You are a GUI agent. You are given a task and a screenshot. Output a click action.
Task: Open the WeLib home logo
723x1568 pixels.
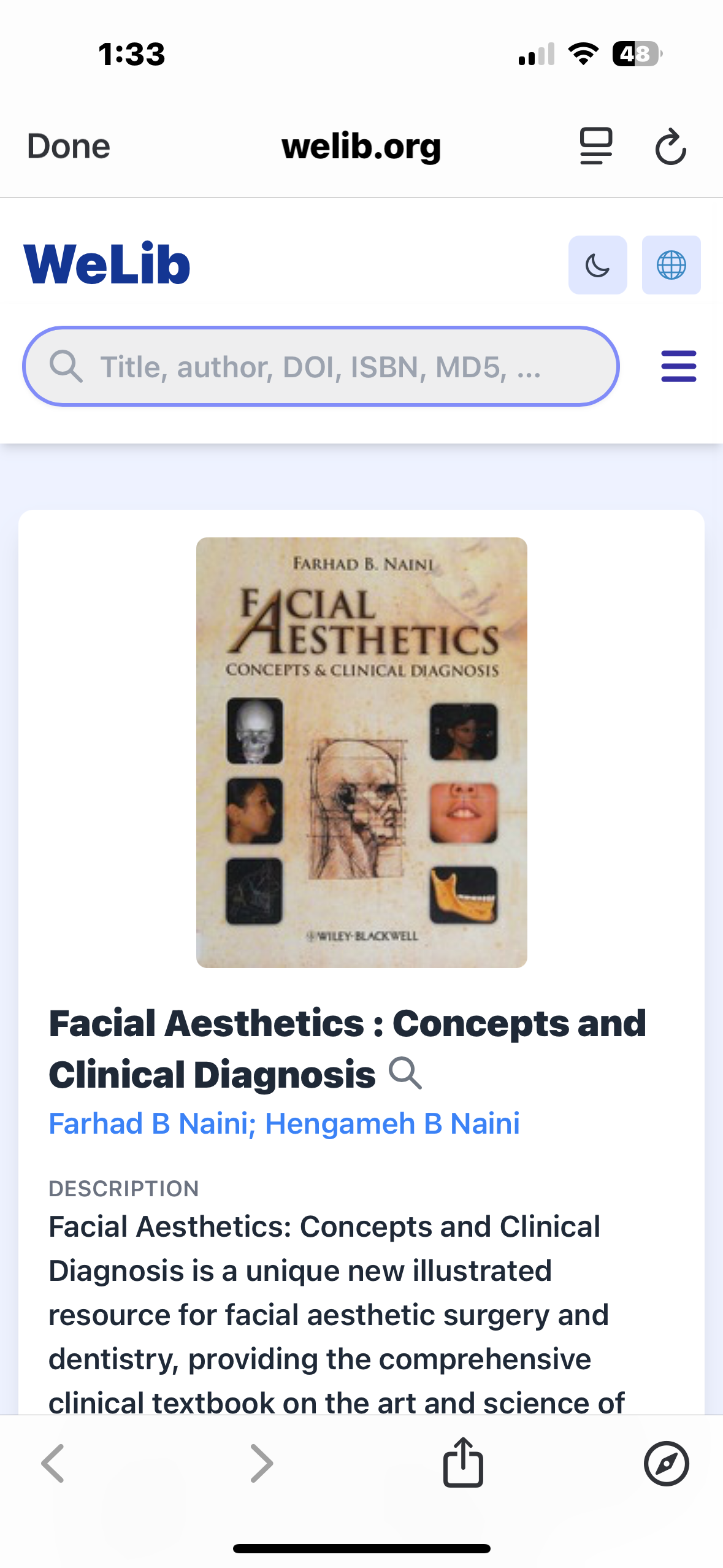click(107, 264)
